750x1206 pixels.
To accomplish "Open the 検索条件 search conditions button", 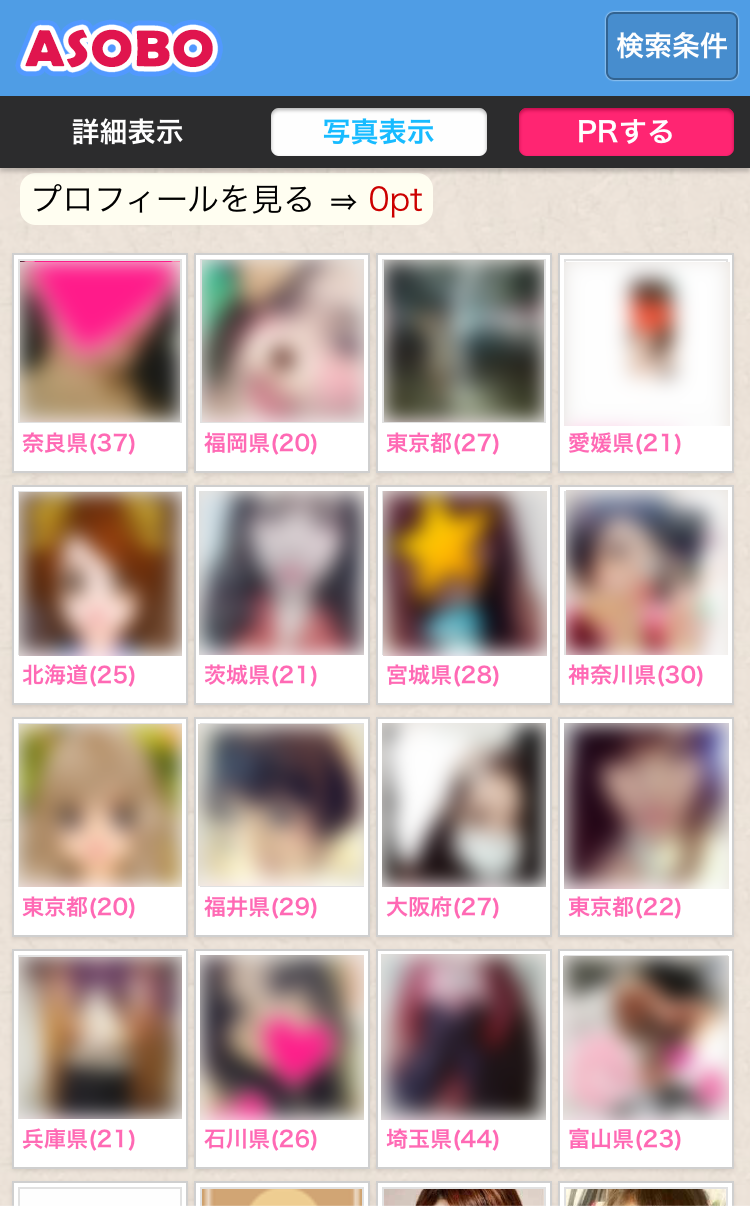I will (x=671, y=46).
